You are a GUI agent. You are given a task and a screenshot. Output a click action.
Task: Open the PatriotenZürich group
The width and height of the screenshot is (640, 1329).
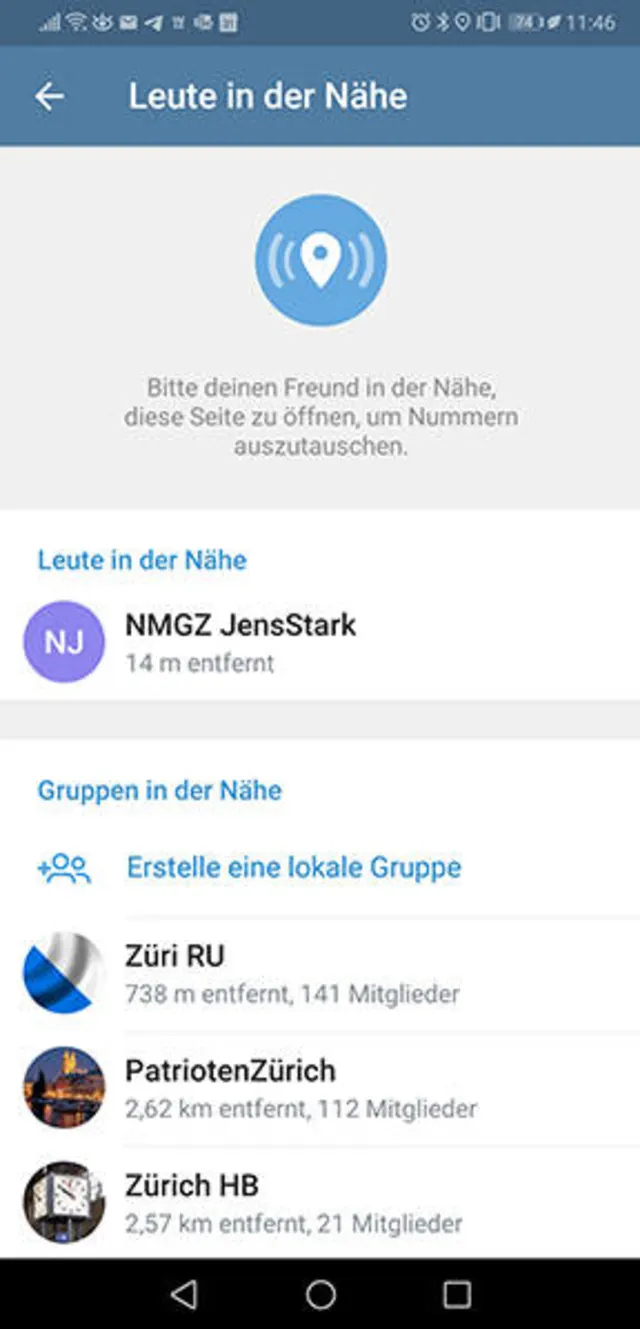pyautogui.click(x=300, y=1088)
